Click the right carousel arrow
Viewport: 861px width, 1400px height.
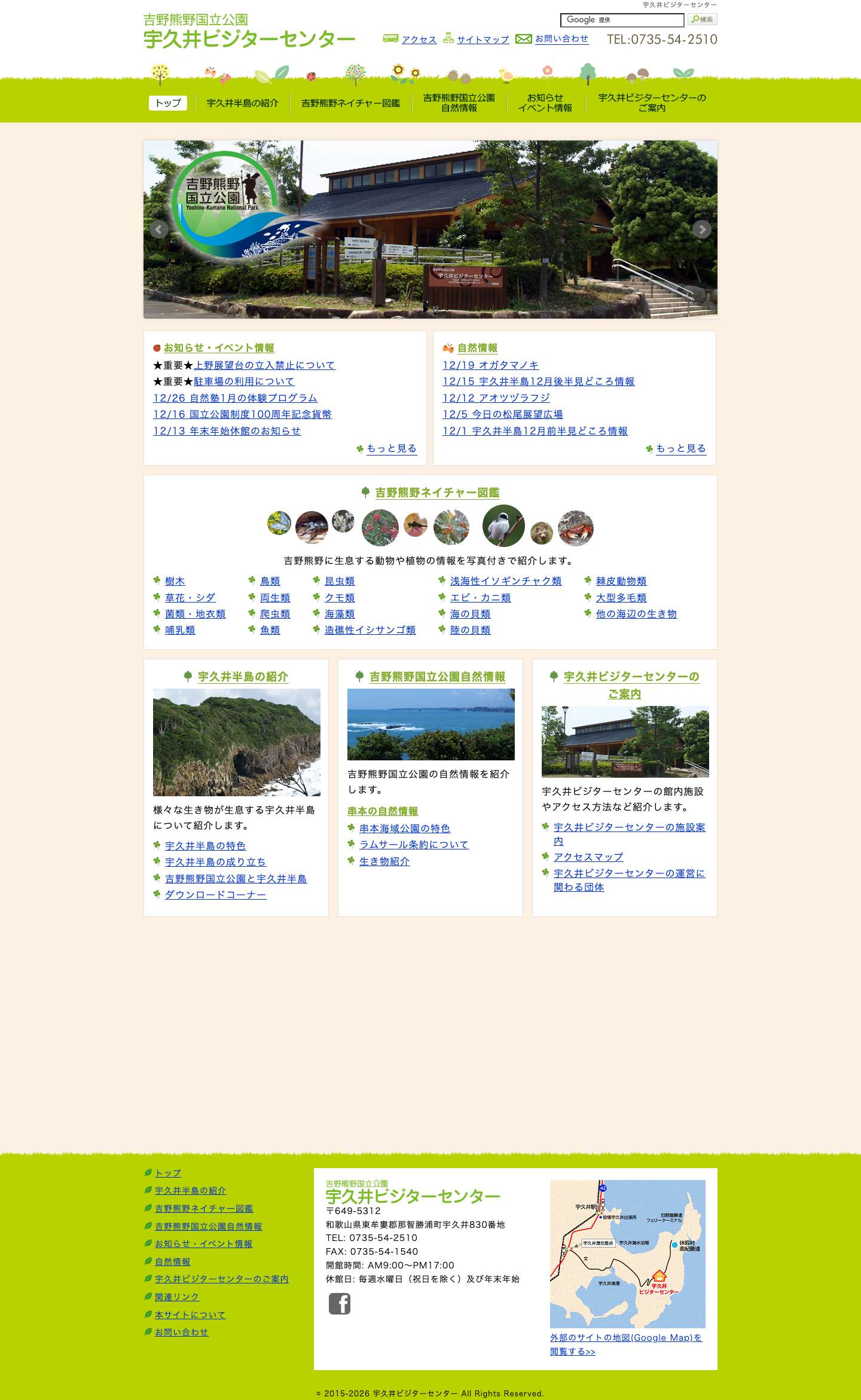[x=703, y=230]
